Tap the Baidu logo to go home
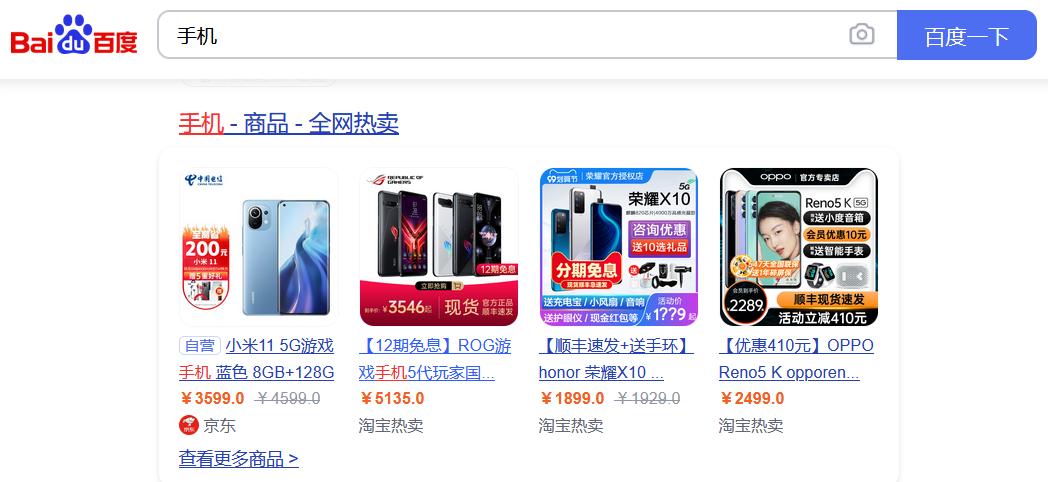This screenshot has height=482, width=1048. pos(74,36)
